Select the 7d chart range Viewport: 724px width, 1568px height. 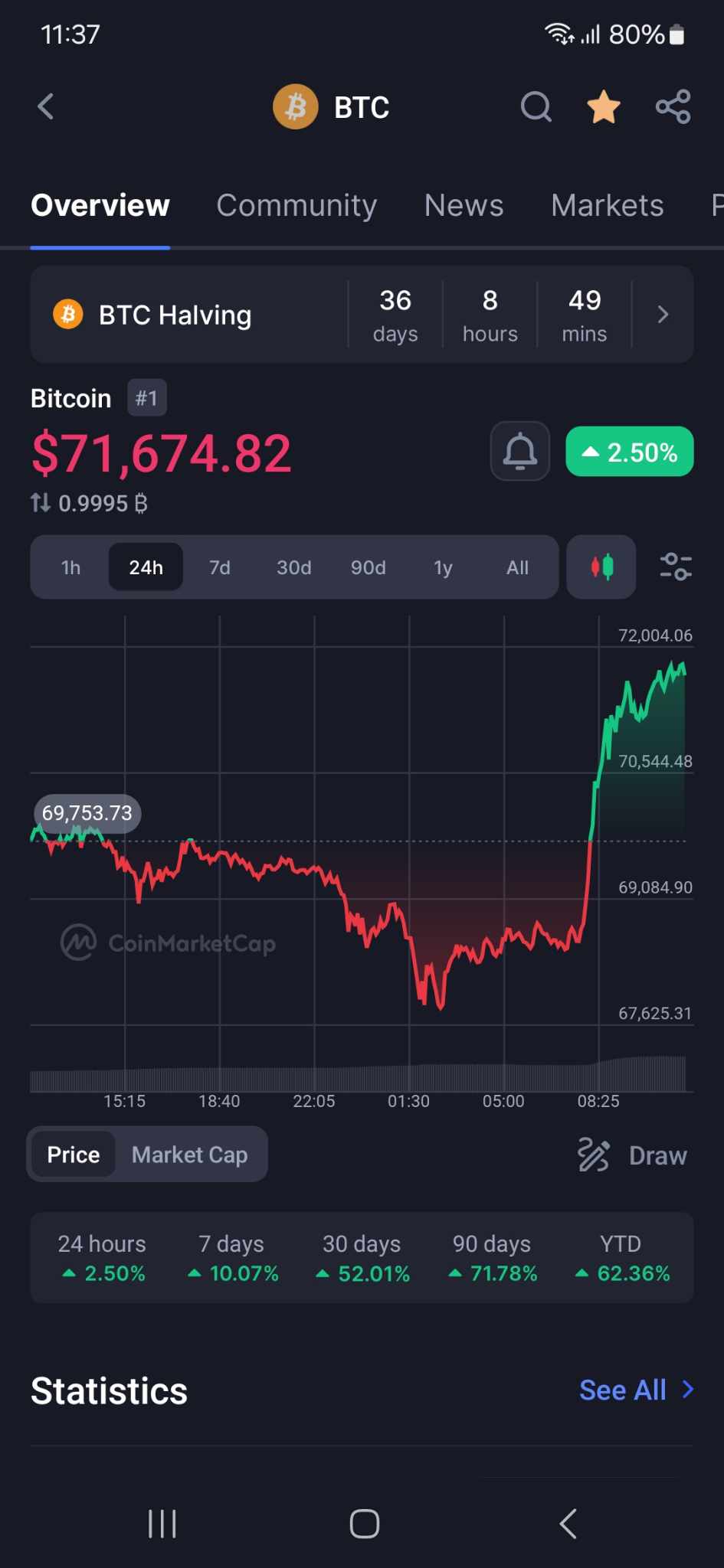220,567
